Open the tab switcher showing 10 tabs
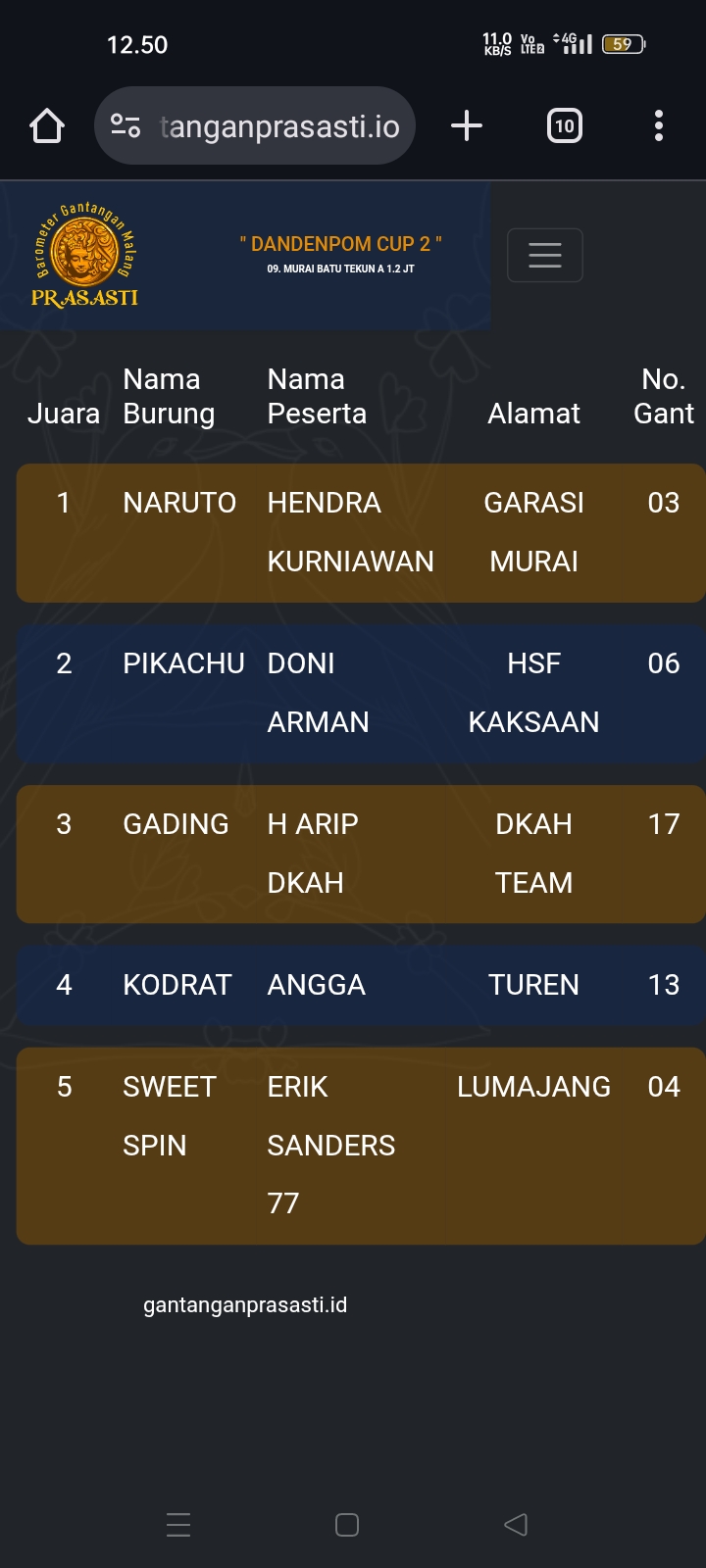This screenshot has height=1568, width=706. 564,125
